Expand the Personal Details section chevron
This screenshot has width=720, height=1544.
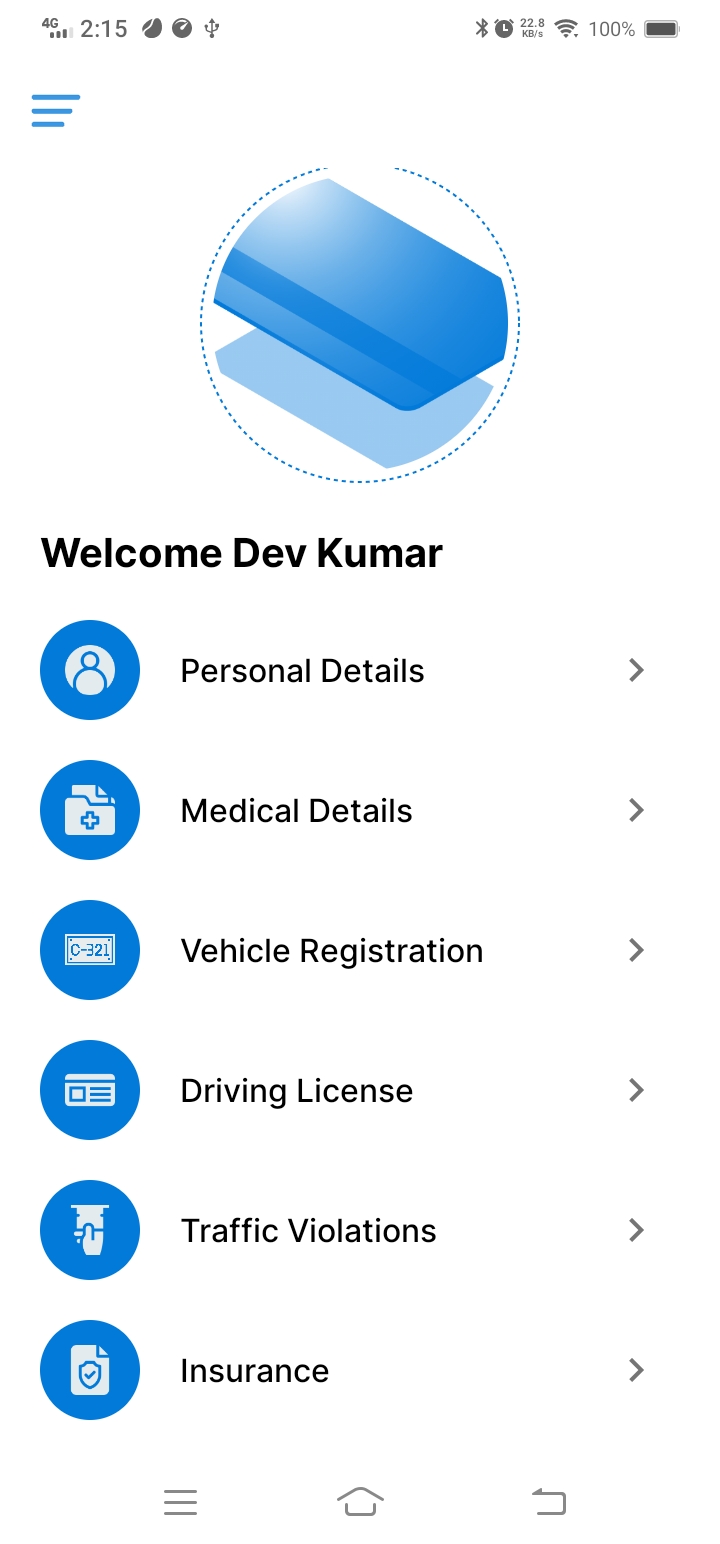(636, 670)
